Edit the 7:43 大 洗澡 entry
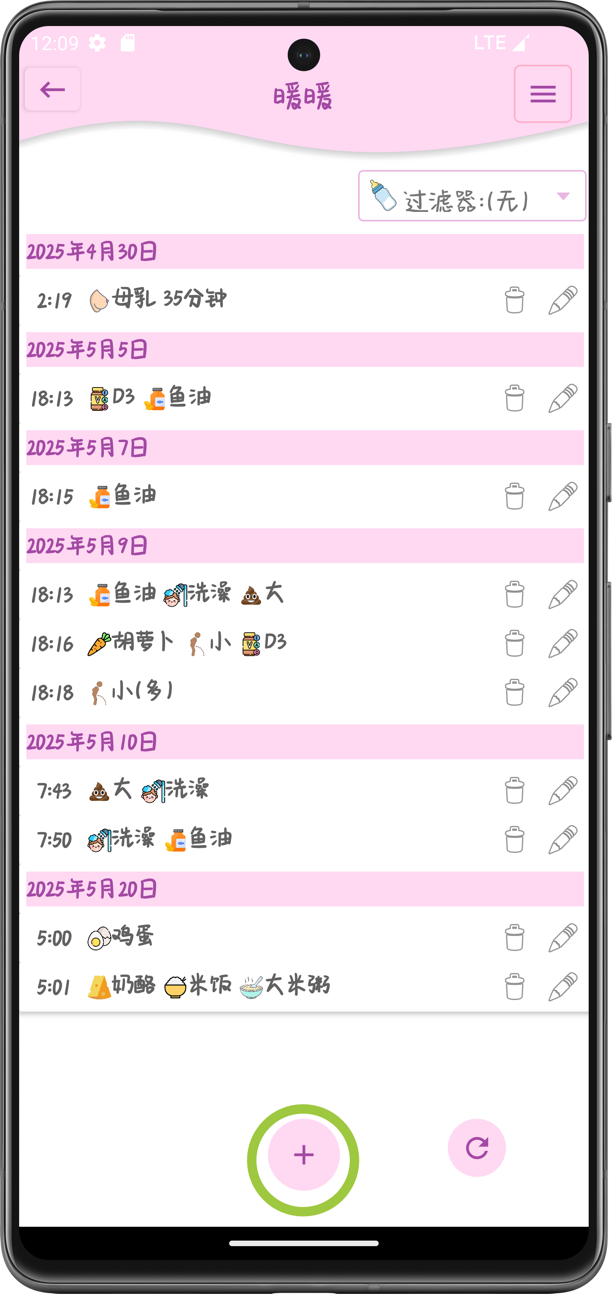 click(x=563, y=790)
